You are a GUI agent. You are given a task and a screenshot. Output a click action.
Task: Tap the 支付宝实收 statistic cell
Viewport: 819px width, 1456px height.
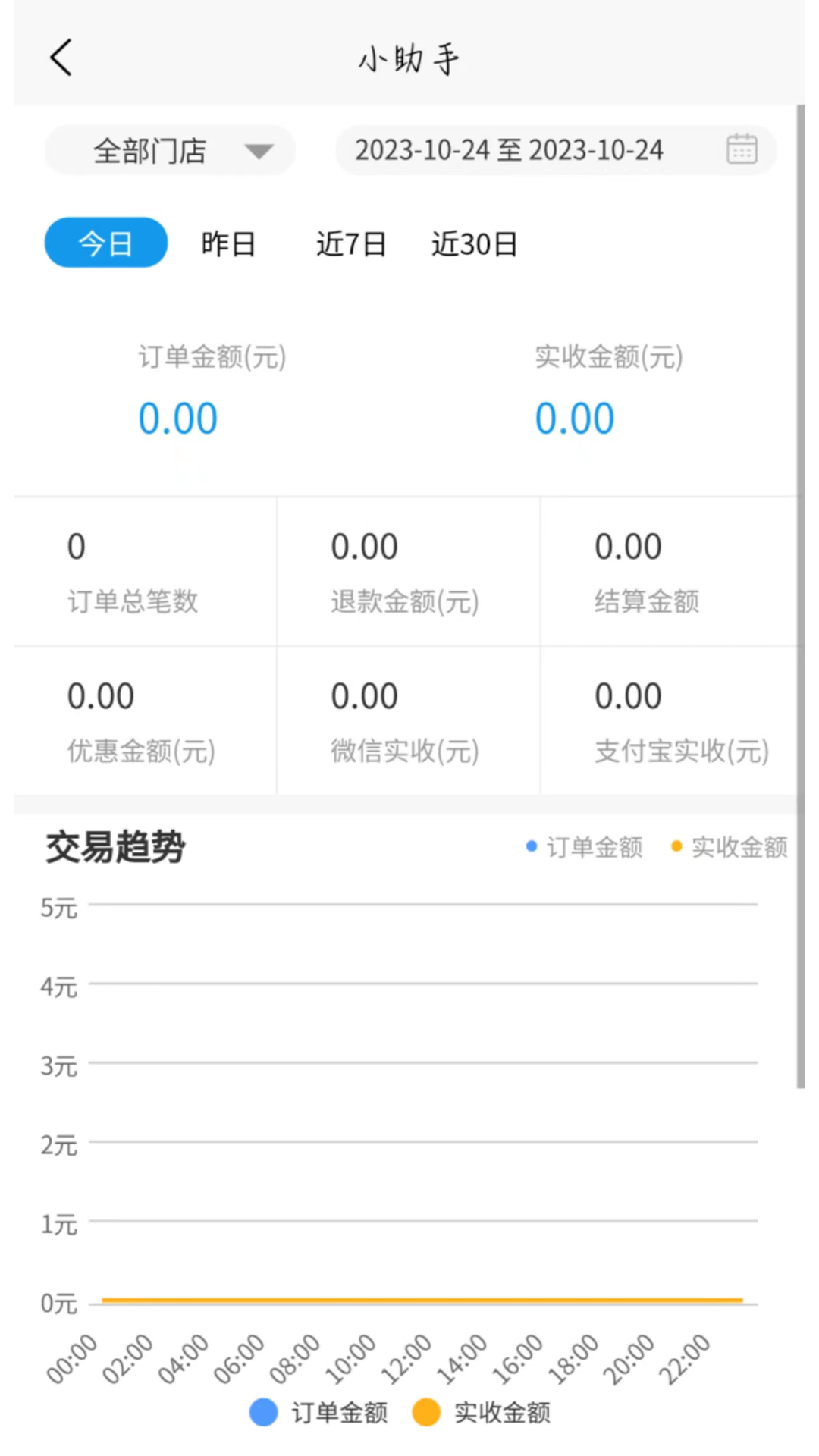(x=679, y=720)
